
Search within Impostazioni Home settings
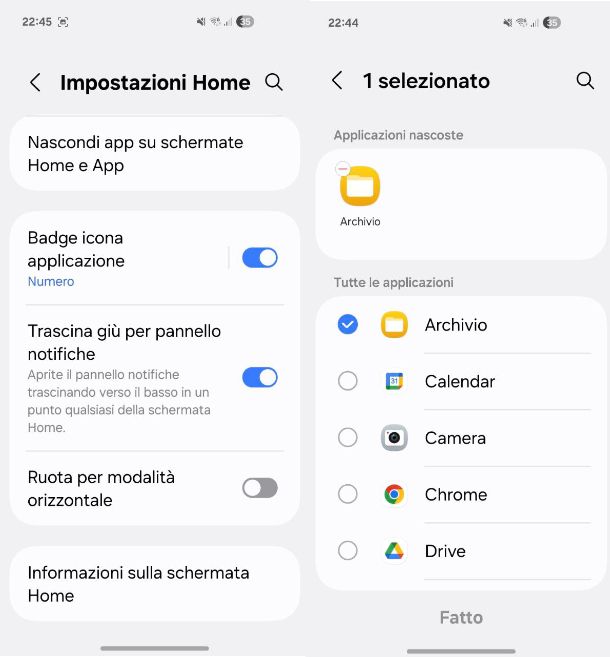(x=274, y=83)
